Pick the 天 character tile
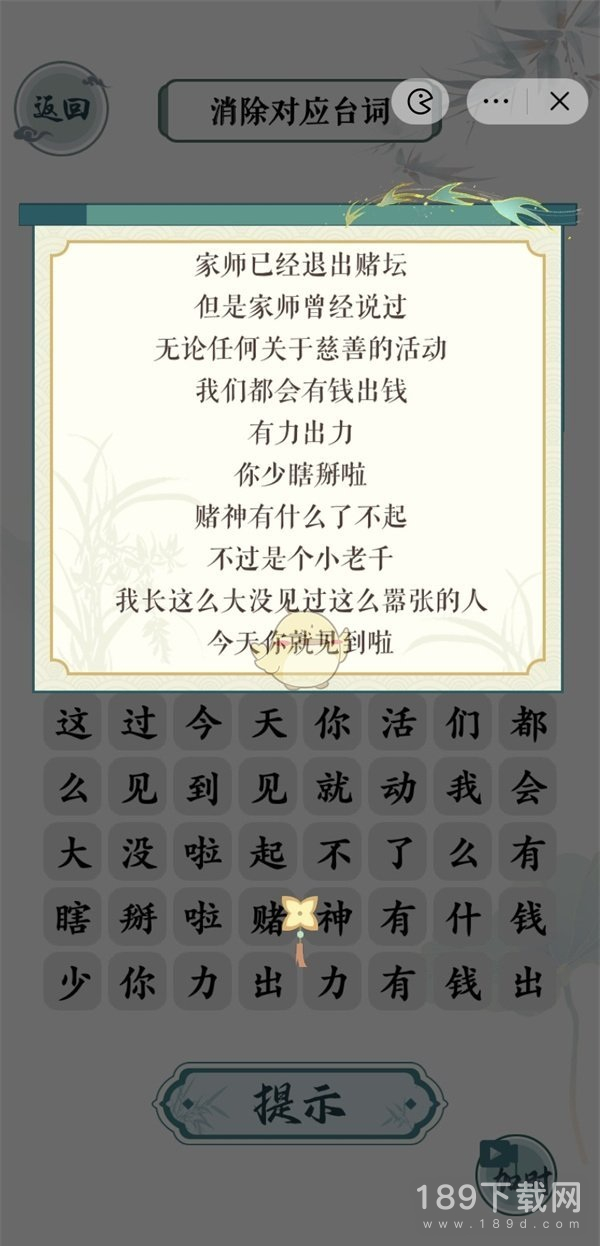 [x=268, y=724]
